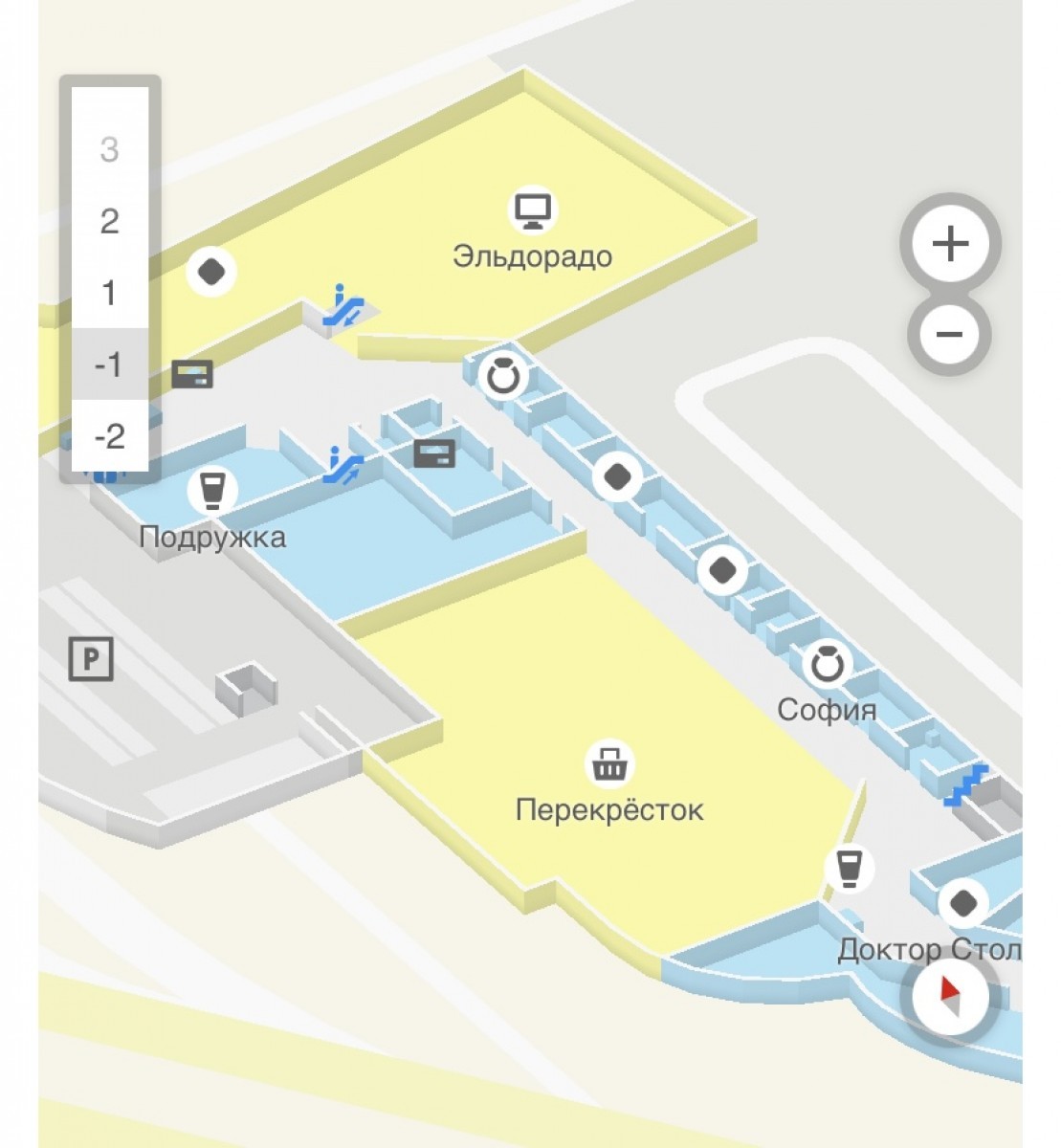Switch to floor 1
1061x1148 pixels.
pyautogui.click(x=109, y=293)
